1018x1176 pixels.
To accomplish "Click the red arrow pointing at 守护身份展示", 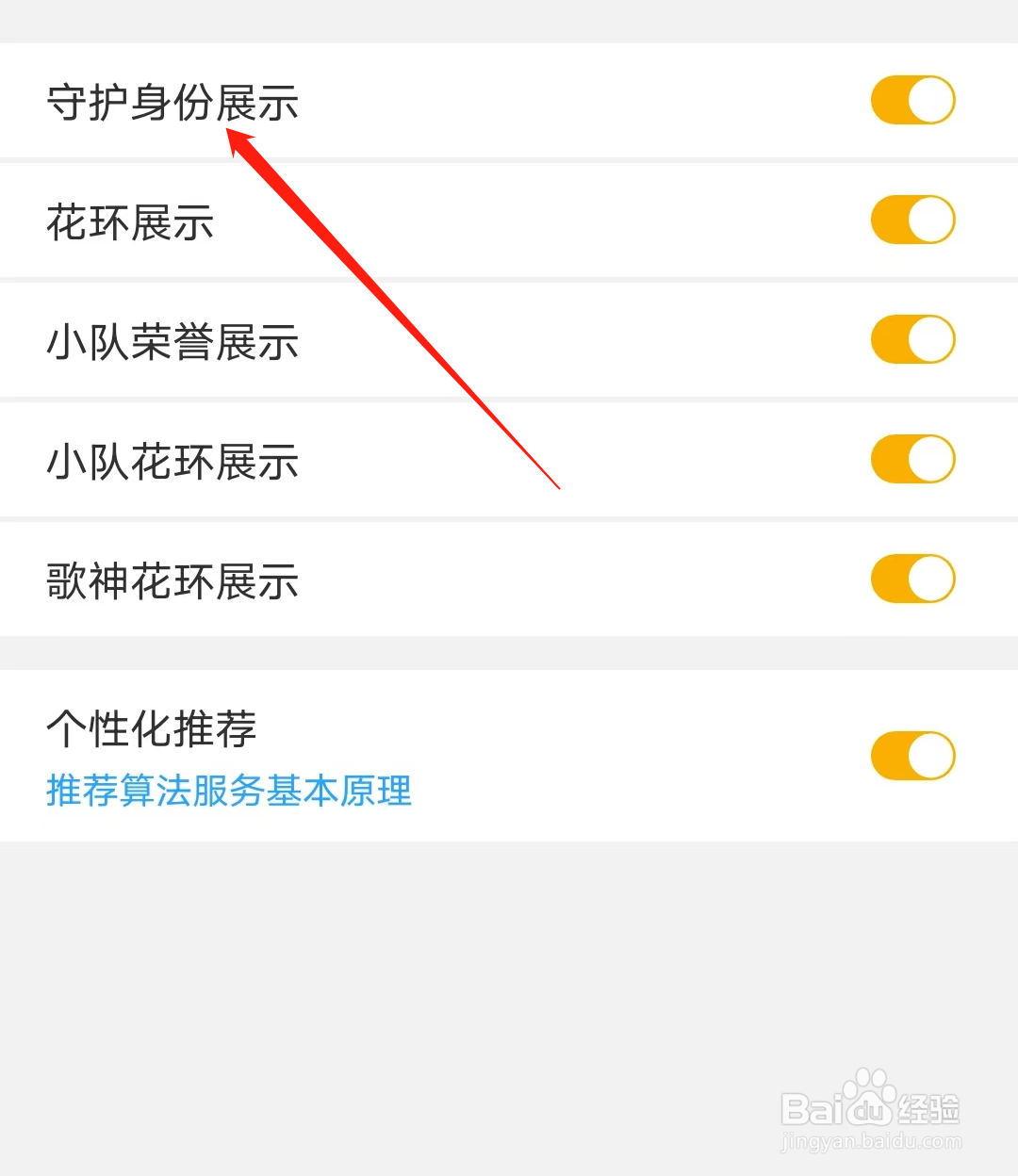I will [x=396, y=311].
